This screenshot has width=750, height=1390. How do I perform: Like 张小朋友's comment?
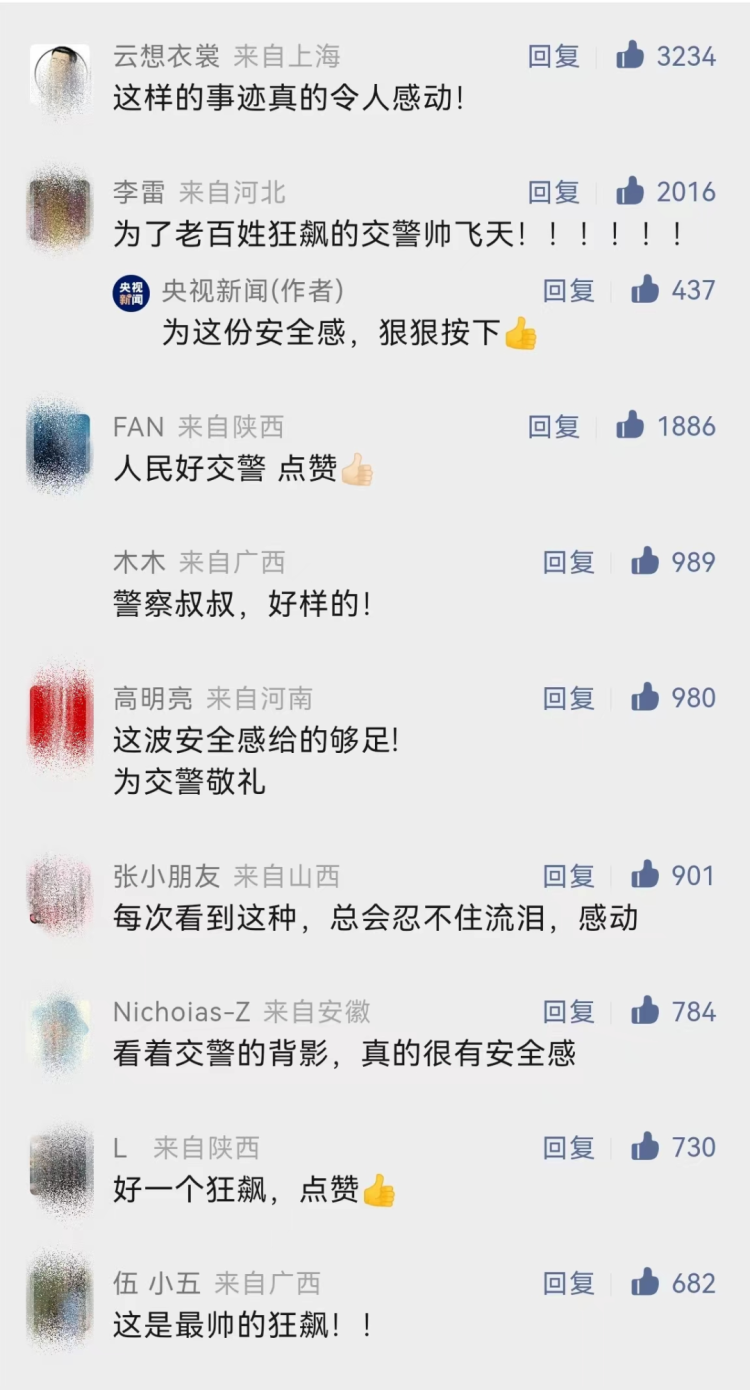645,875
